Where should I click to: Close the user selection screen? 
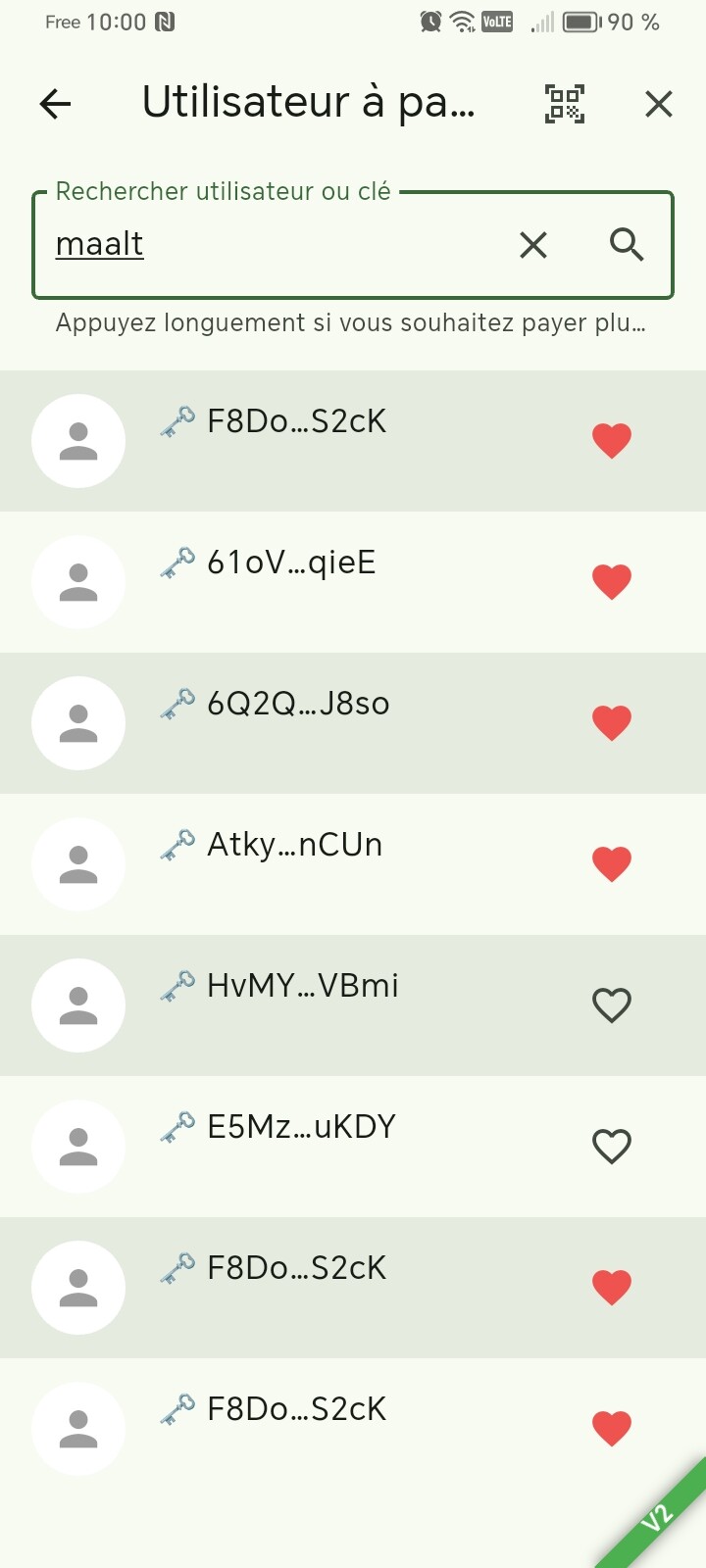pos(659,104)
